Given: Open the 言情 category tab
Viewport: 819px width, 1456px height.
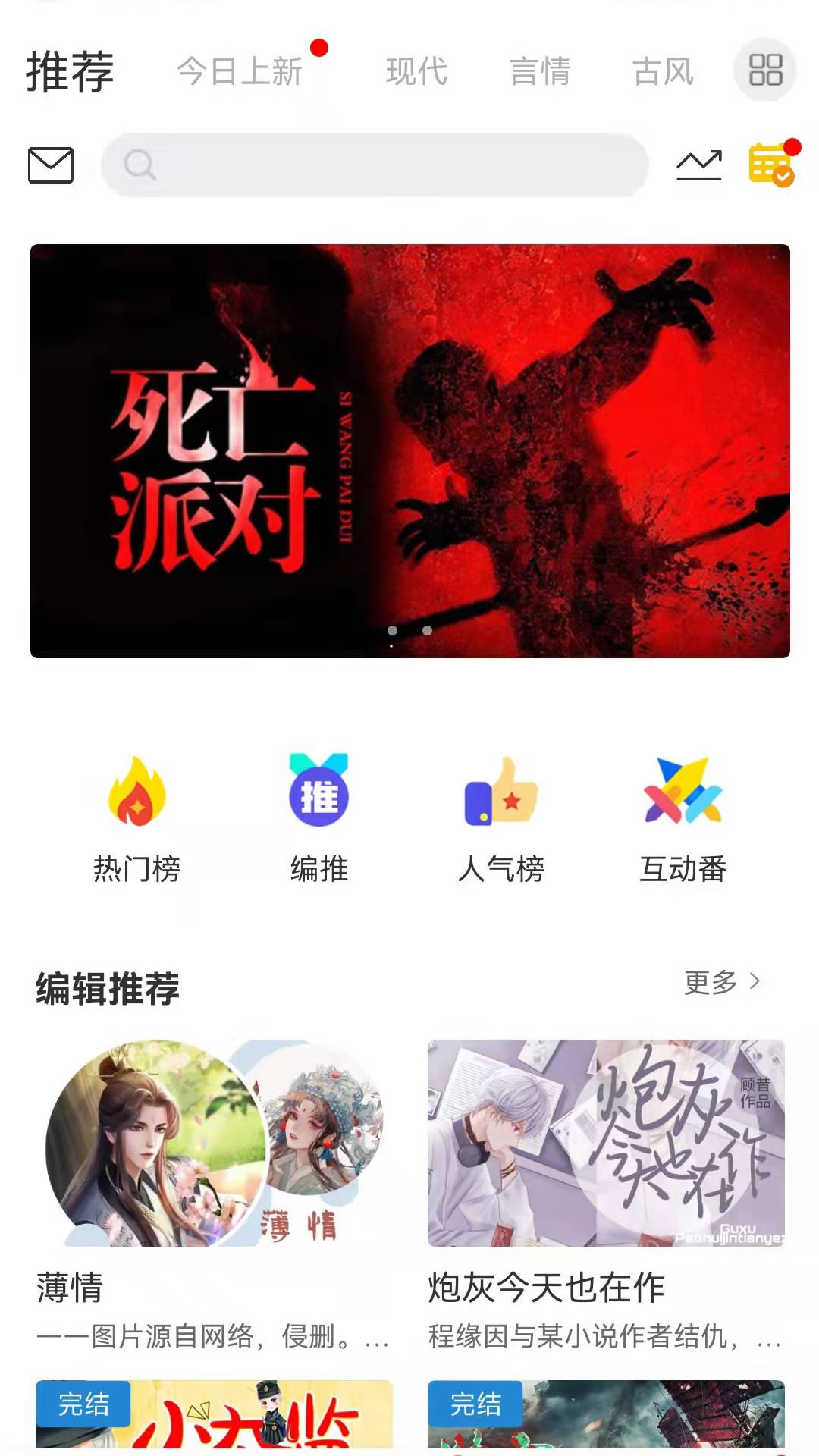Looking at the screenshot, I should 540,72.
